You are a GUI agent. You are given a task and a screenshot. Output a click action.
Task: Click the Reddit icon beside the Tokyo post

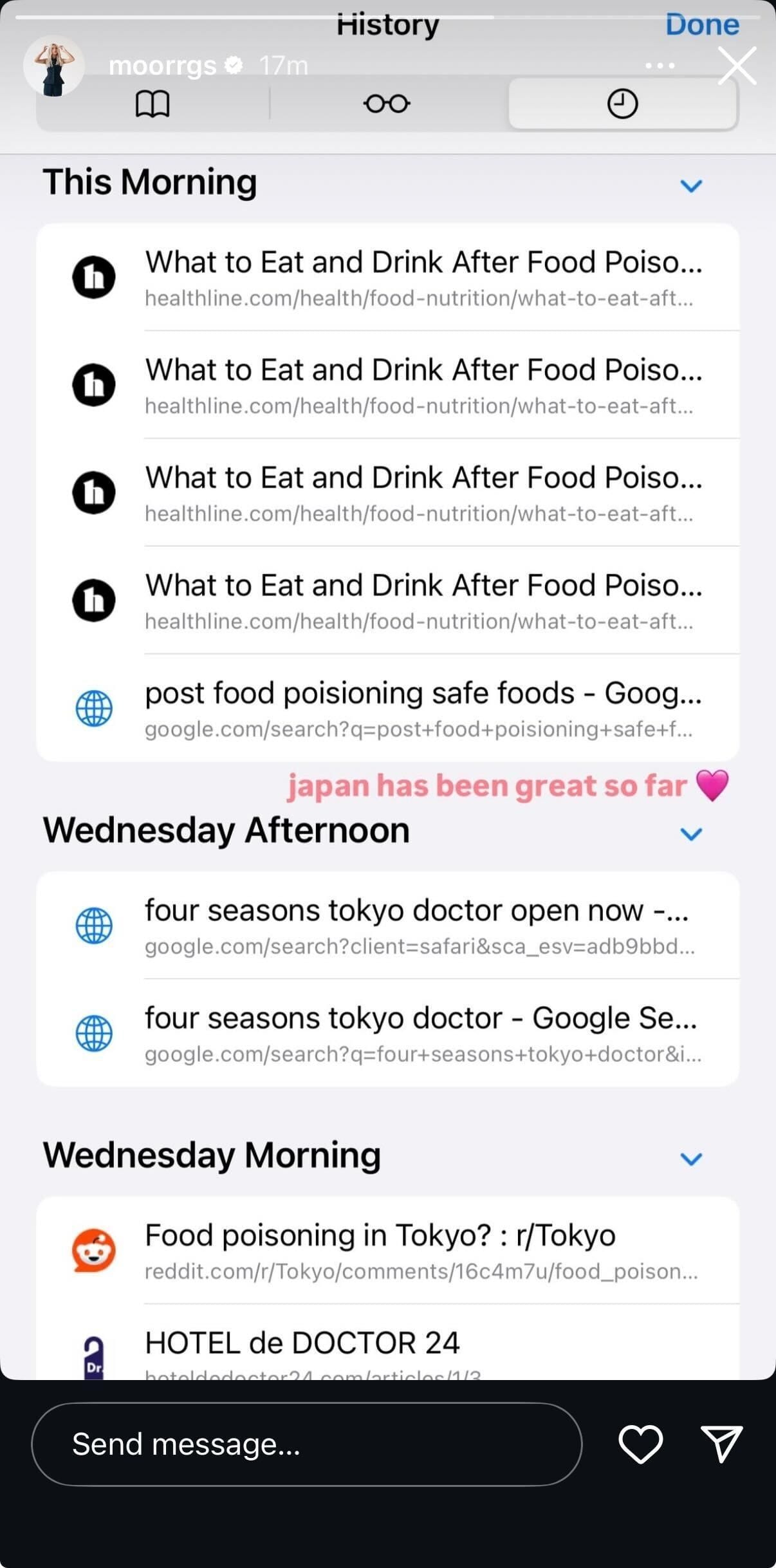point(94,1251)
